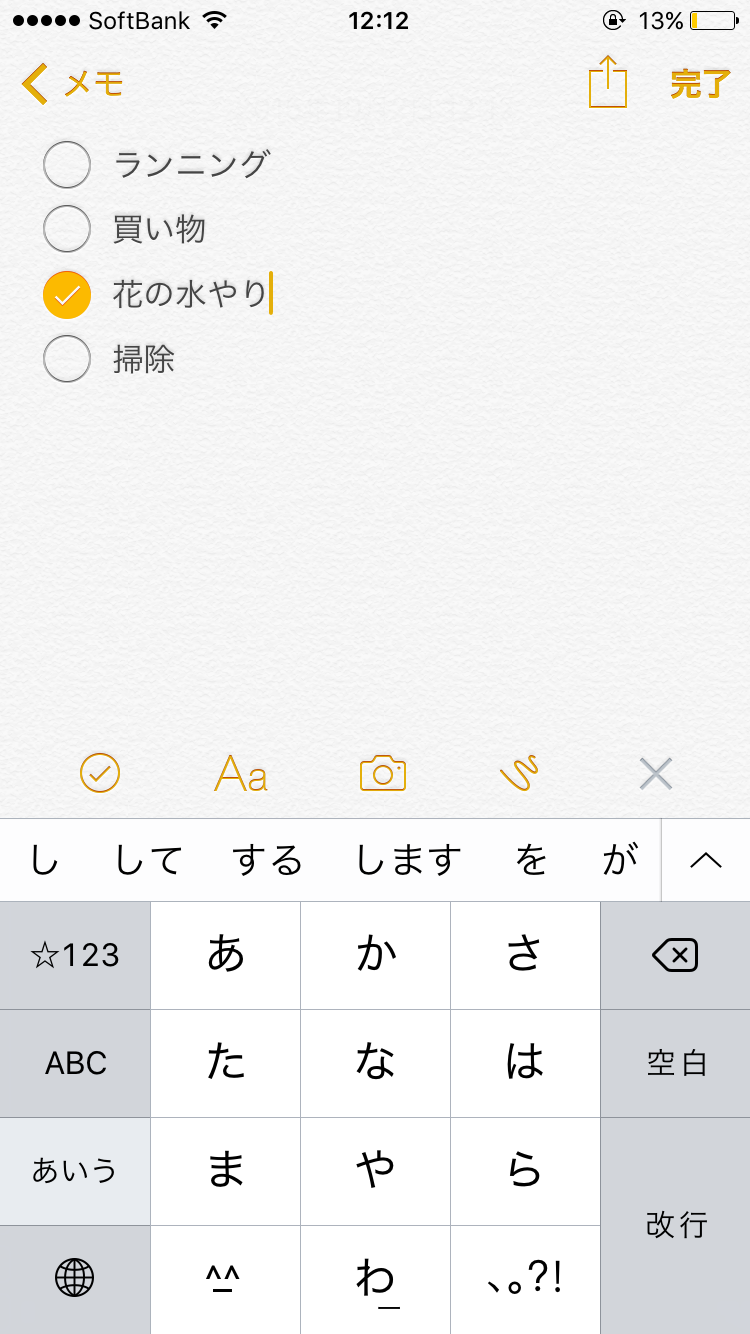Delete a character with the backspace key
This screenshot has height=1334, width=750.
[675, 956]
